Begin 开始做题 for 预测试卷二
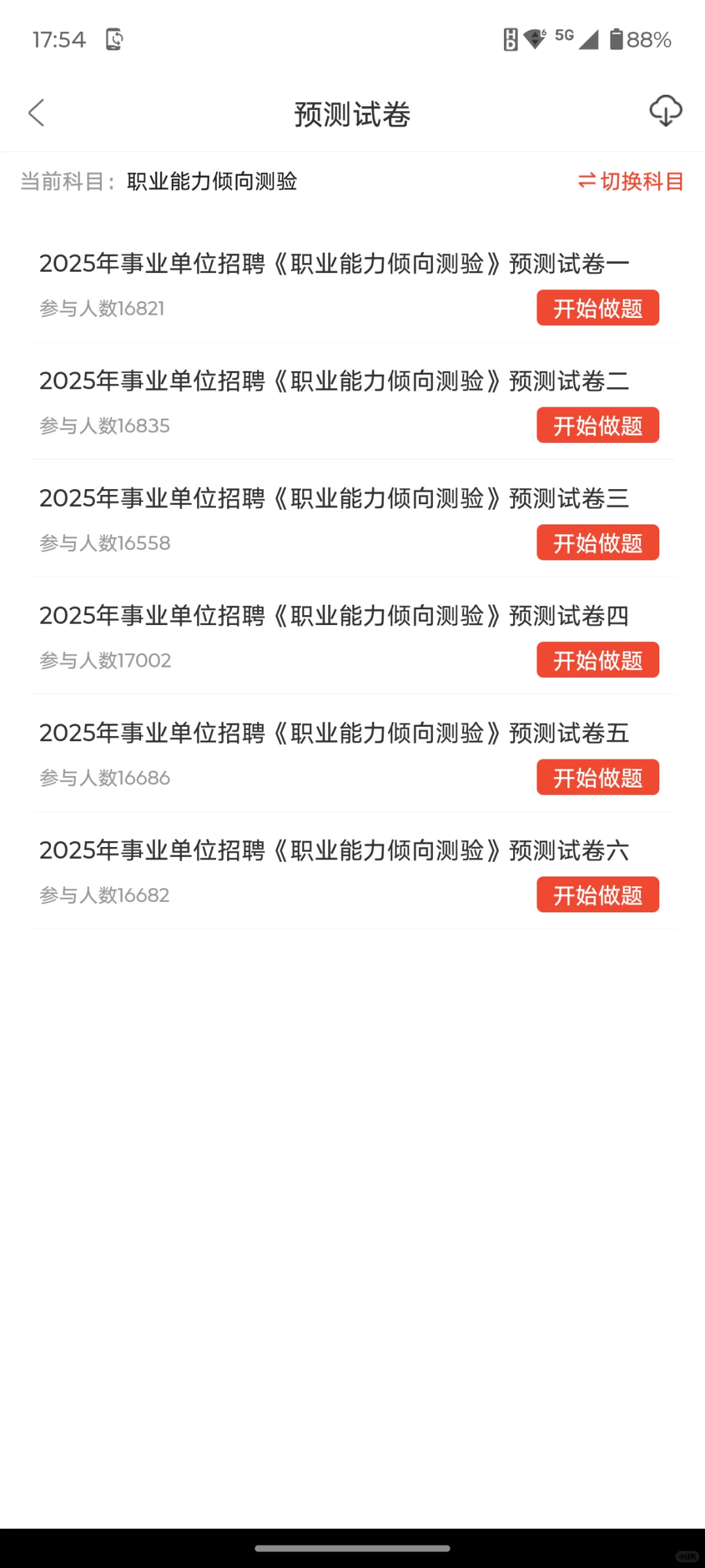This screenshot has height=1568, width=705. coord(597,425)
